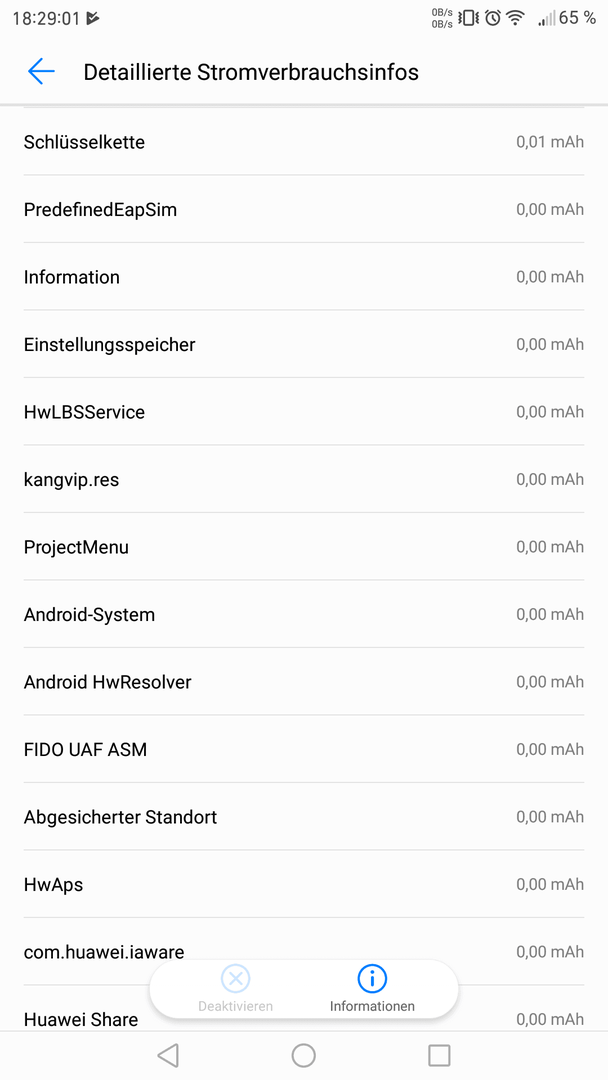608x1080 pixels.
Task: Open recent apps overview
Action: click(439, 1055)
